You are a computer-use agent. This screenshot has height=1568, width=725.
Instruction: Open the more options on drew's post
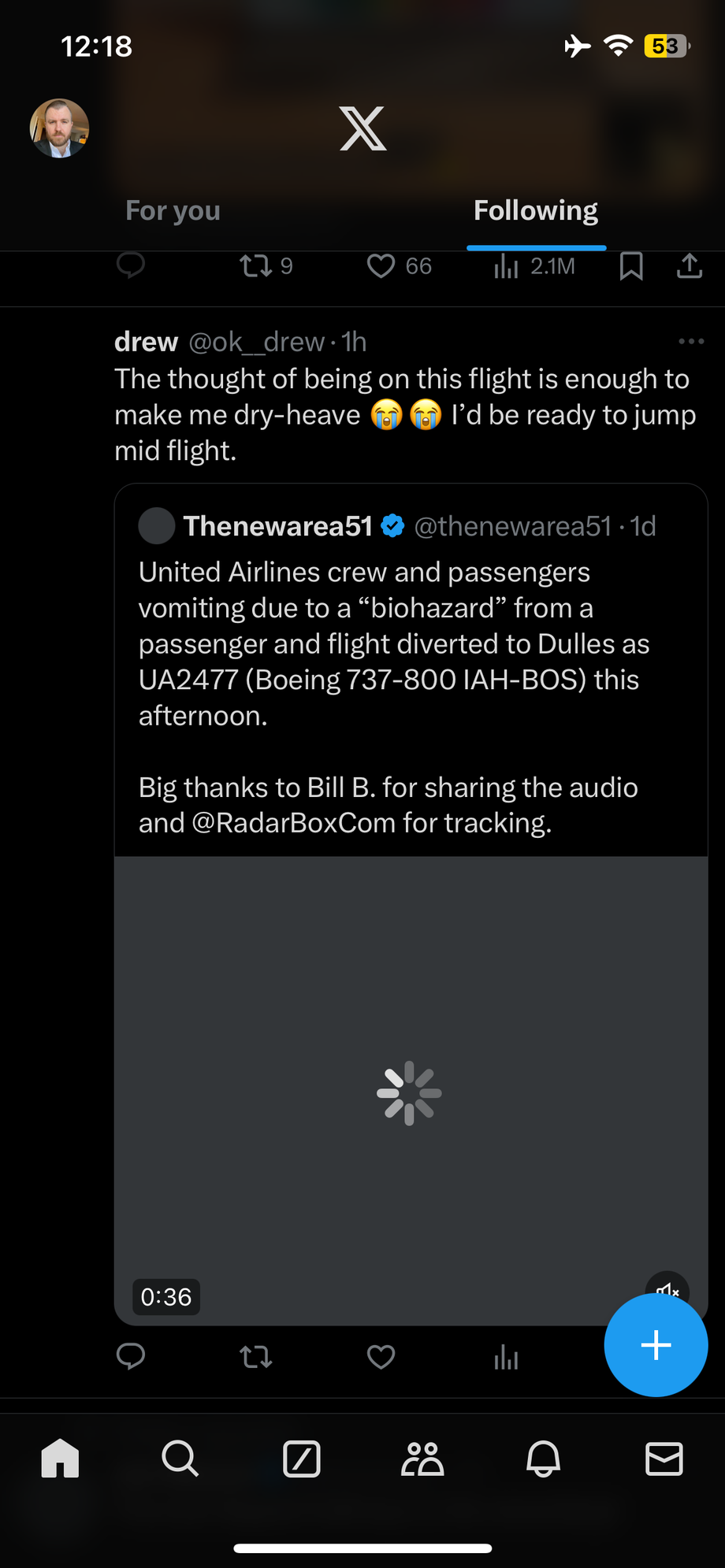(690, 342)
